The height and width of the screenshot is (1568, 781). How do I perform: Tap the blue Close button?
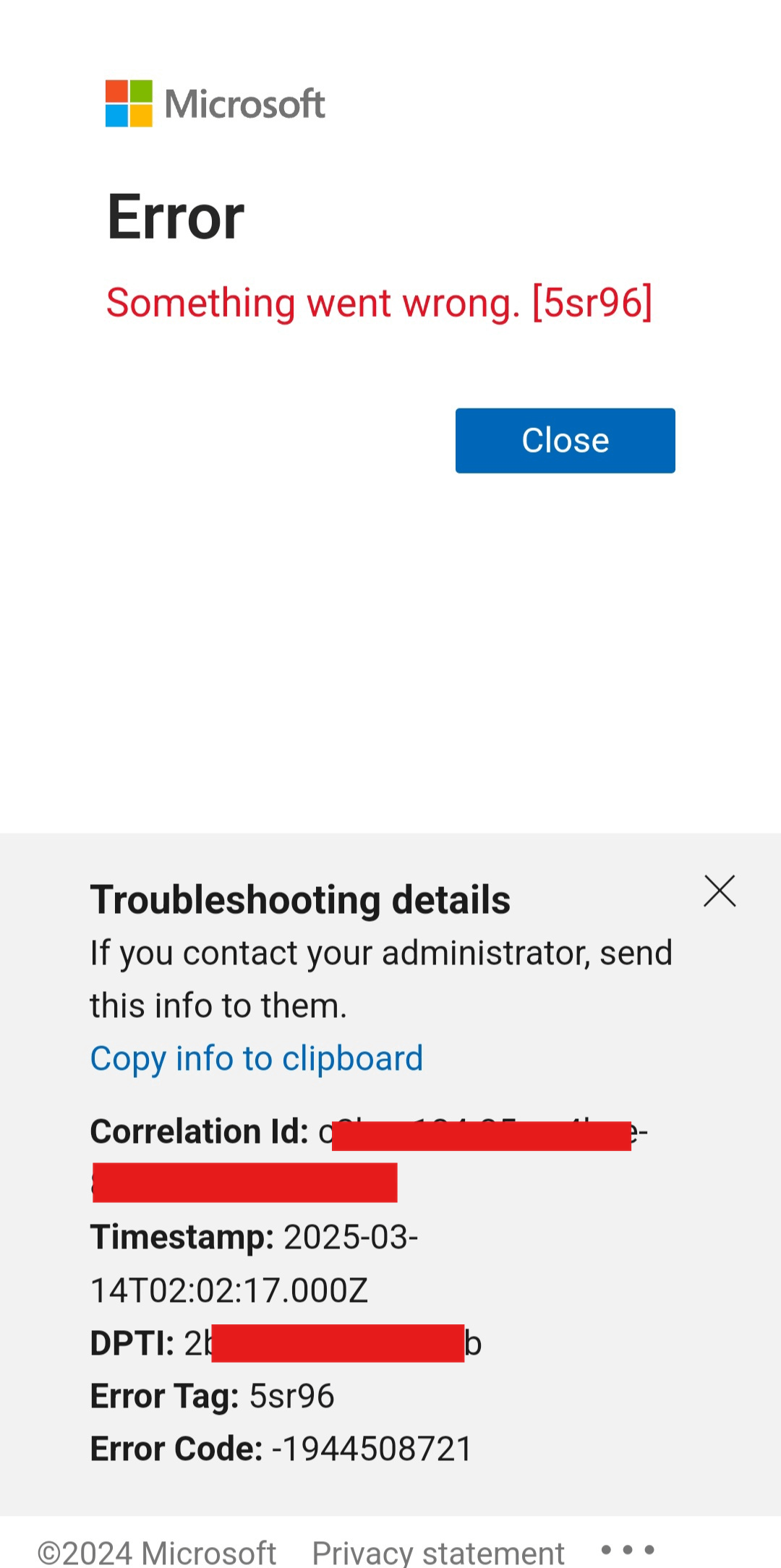565,440
